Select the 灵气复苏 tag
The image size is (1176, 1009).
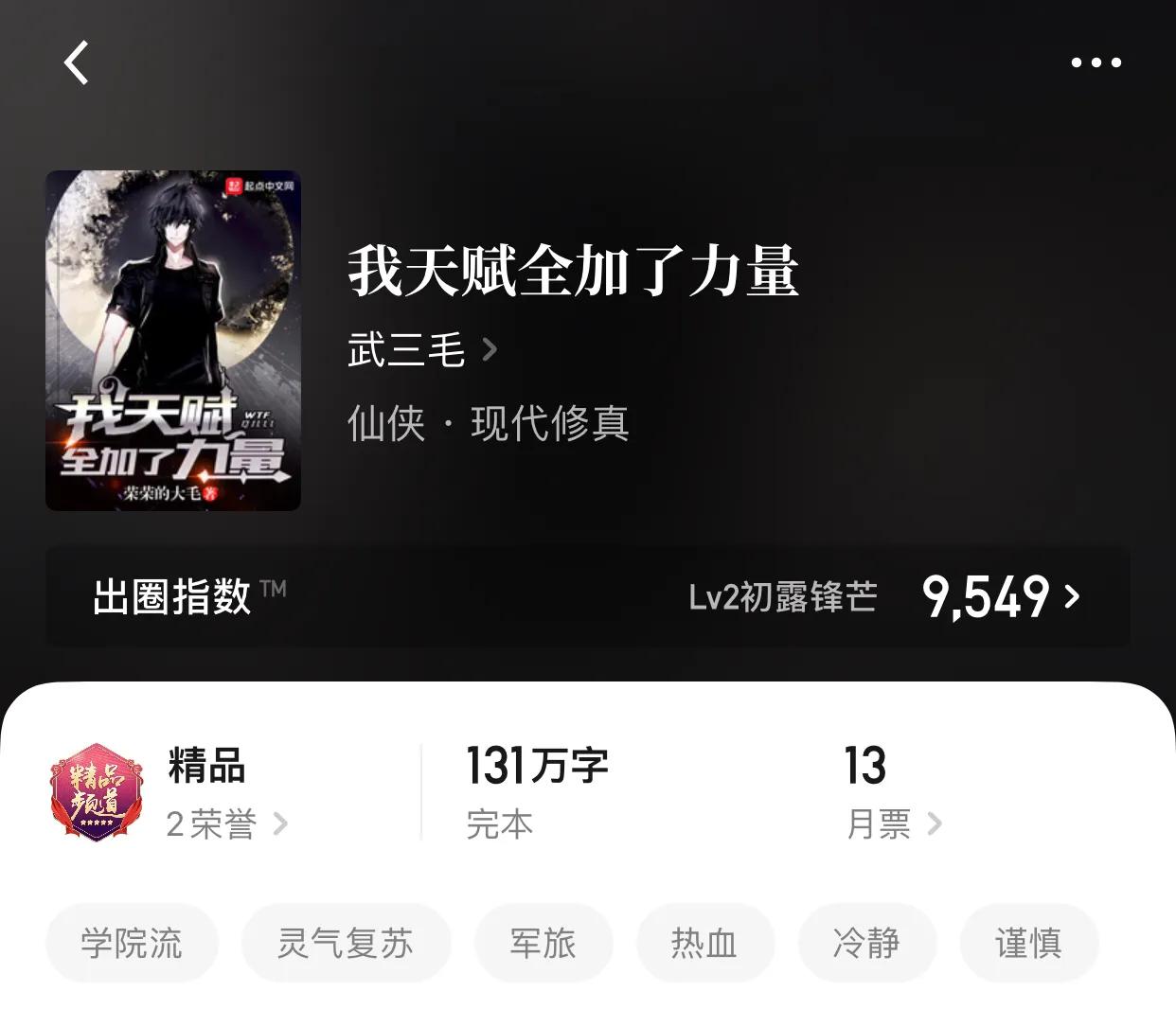[346, 943]
